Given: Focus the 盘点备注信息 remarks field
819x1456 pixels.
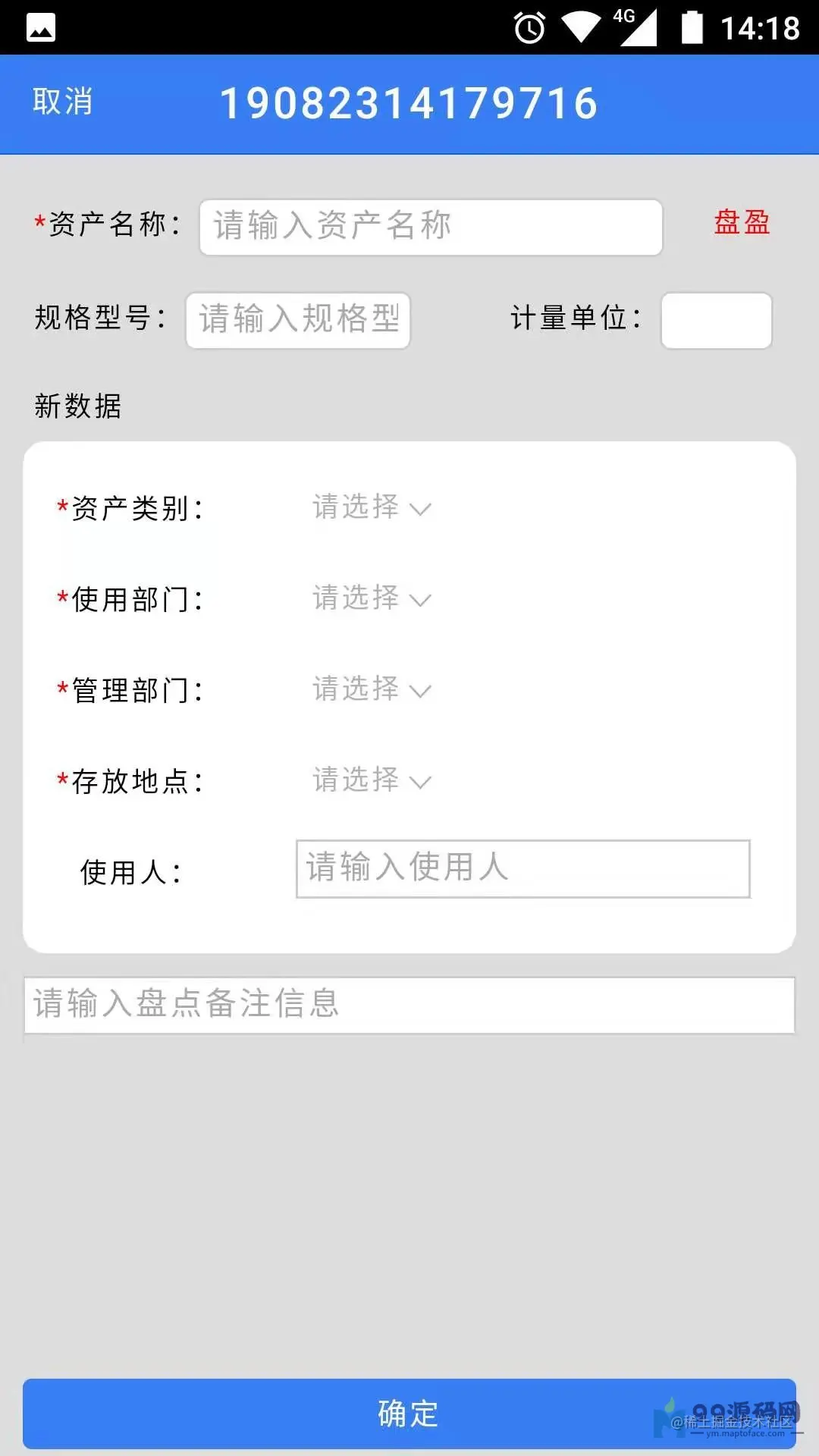Looking at the screenshot, I should (x=409, y=1005).
